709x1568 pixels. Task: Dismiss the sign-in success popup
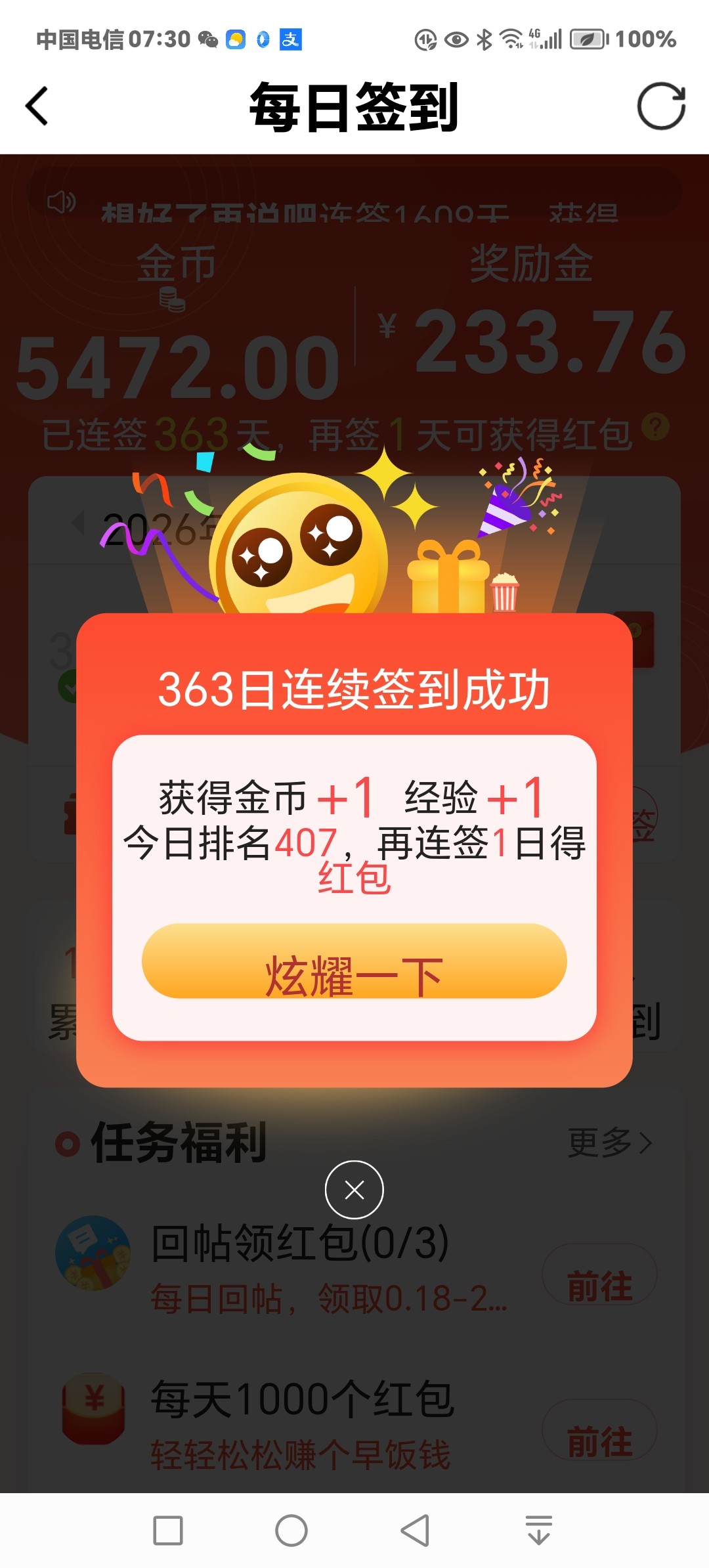click(x=354, y=1190)
